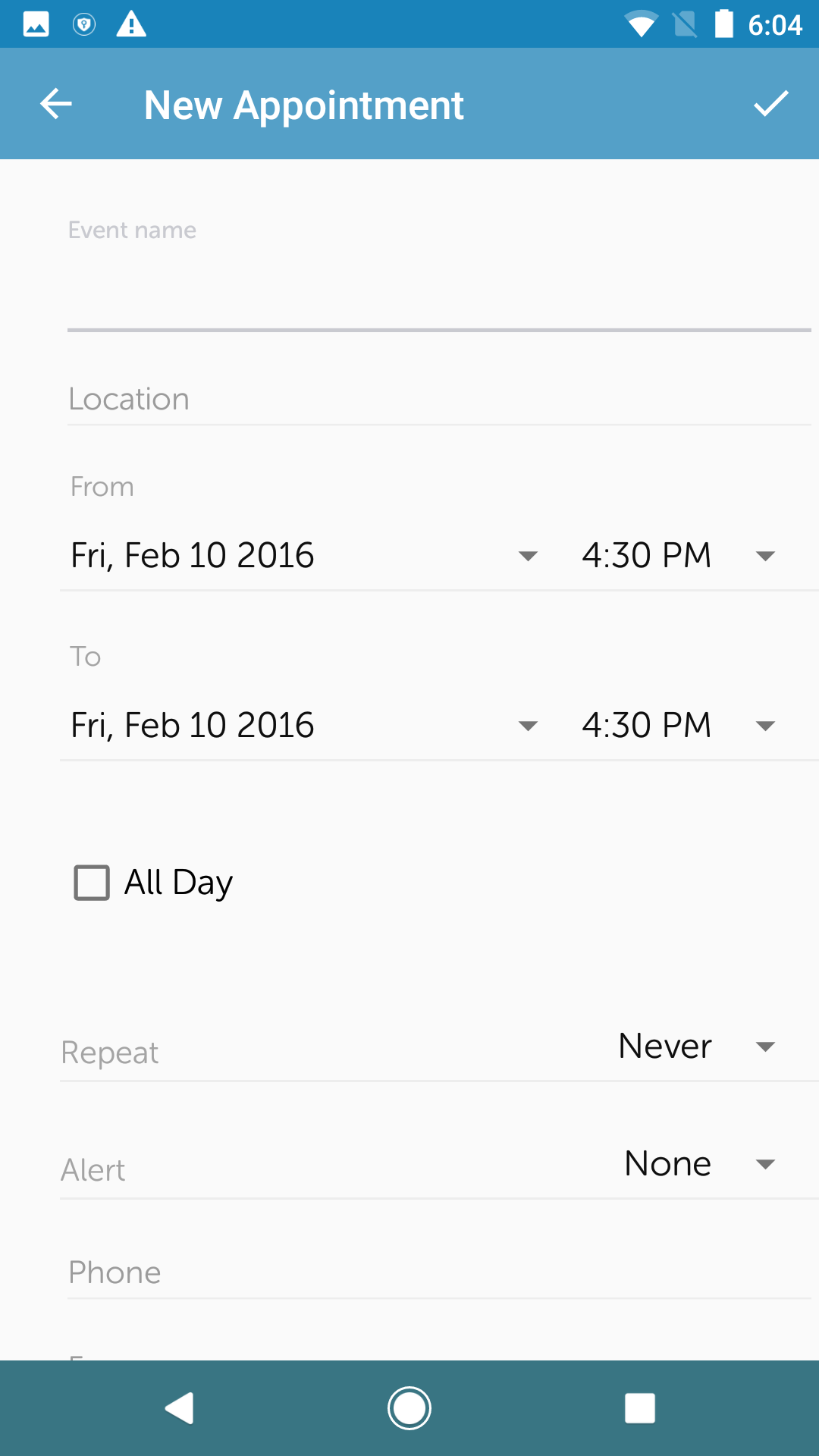Check the All Day checkbox
Image resolution: width=819 pixels, height=1456 pixels.
92,883
